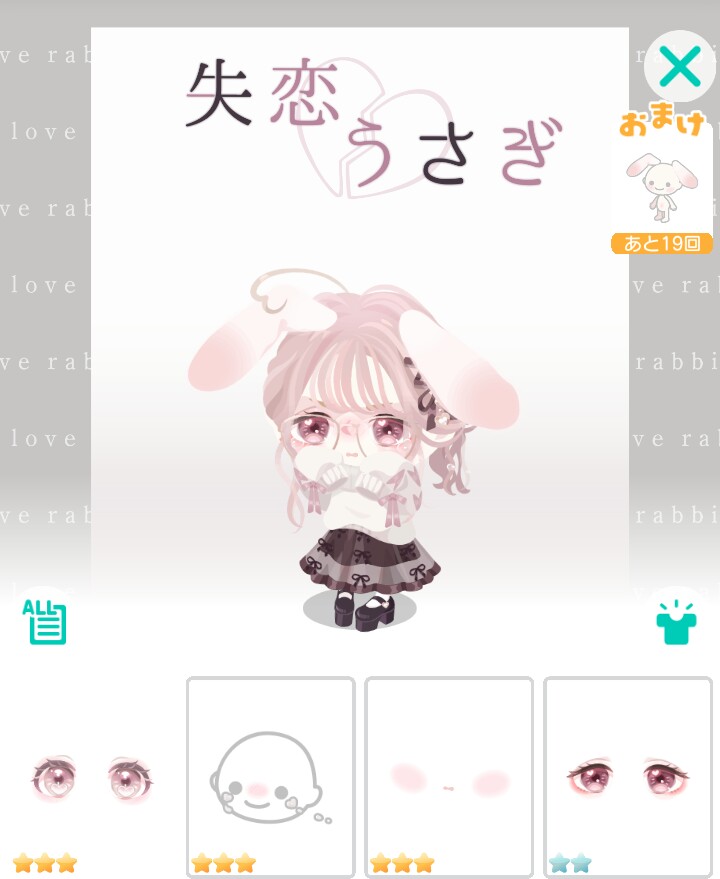The image size is (720, 879).
Task: Close the 失恋うさぎ gacha preview
Action: pyautogui.click(x=680, y=66)
